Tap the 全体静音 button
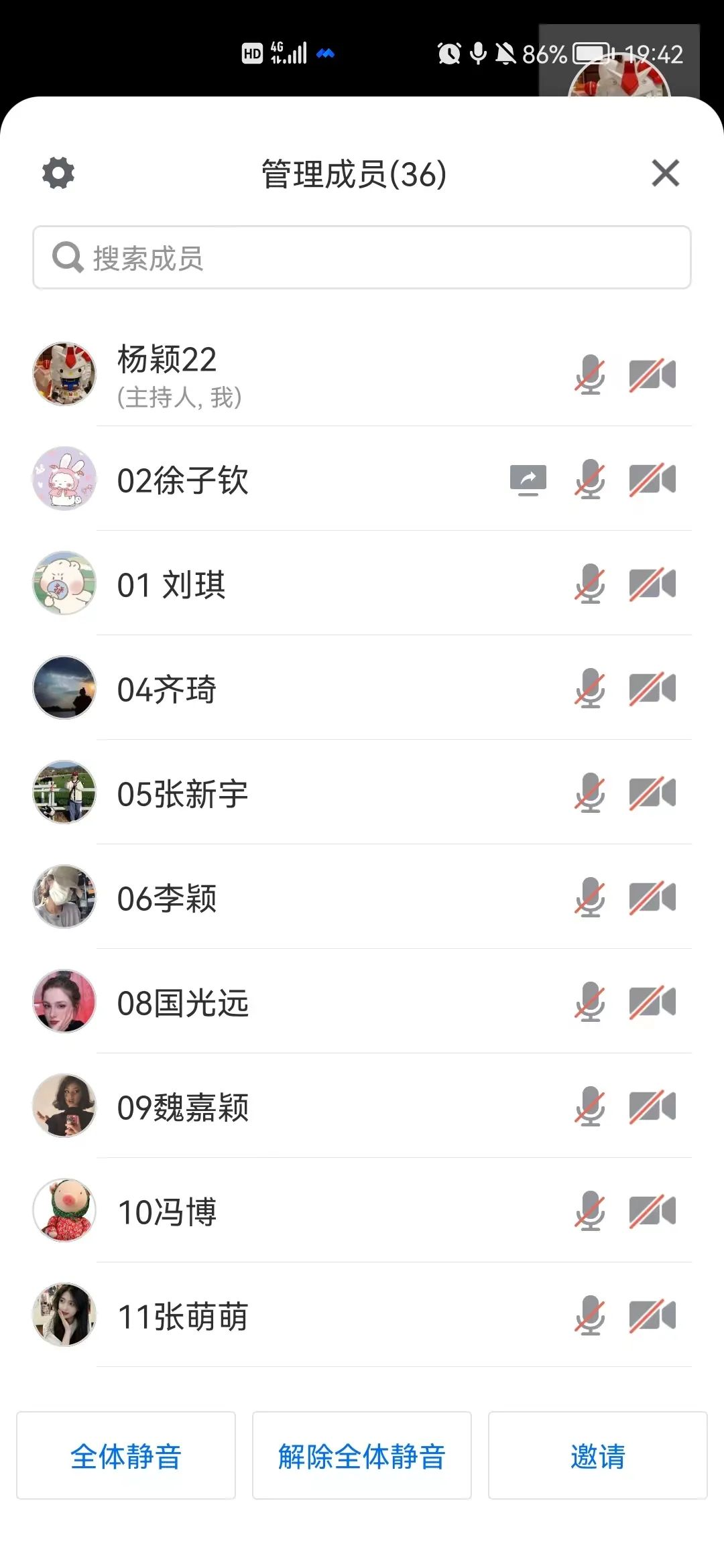This screenshot has width=724, height=1568. pyautogui.click(x=126, y=1455)
